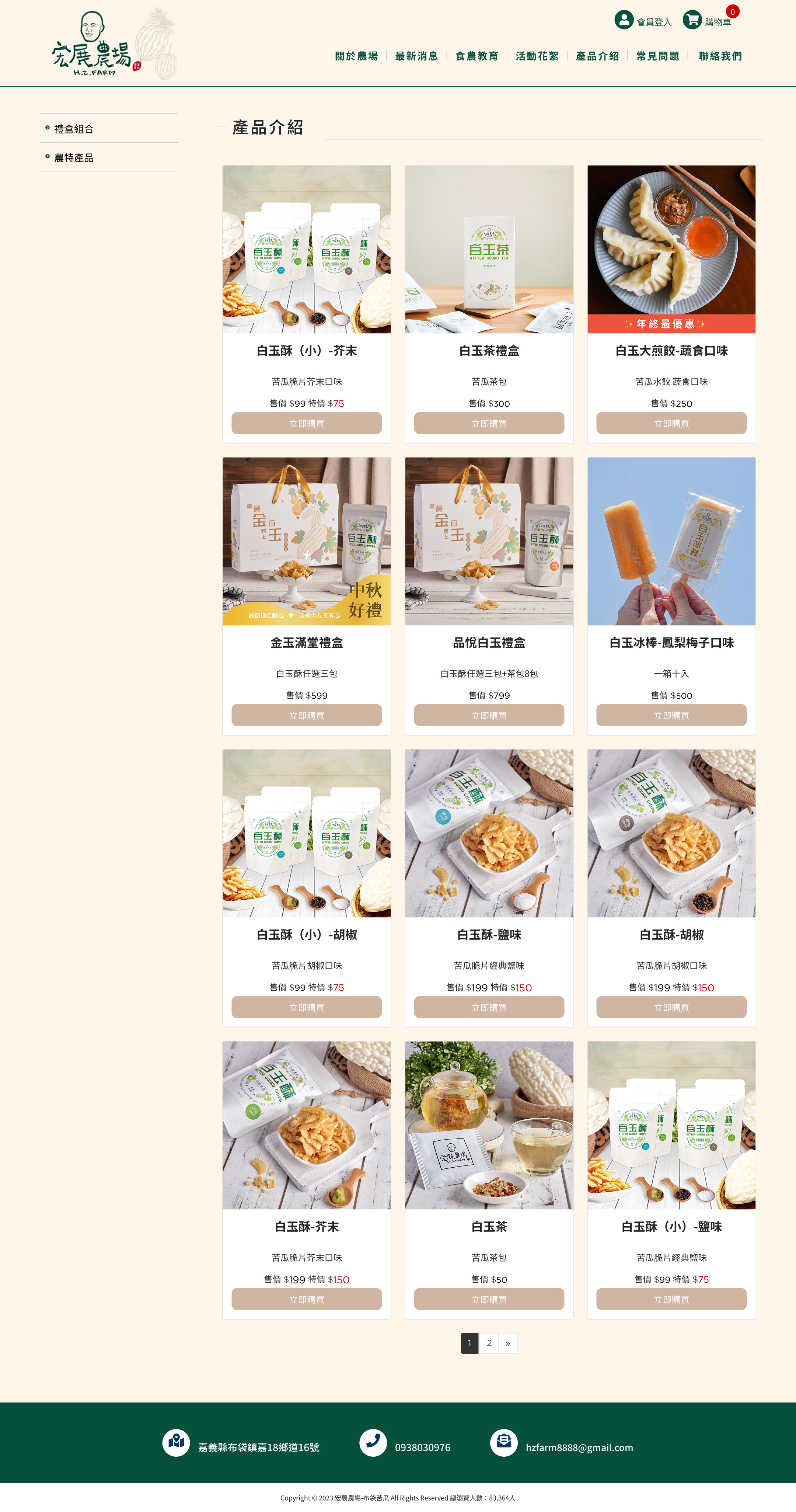Viewport: 796px width, 1512px height.
Task: Tap 立即購買 for 白玉大煎餃-蔬食口味
Action: pyautogui.click(x=671, y=423)
